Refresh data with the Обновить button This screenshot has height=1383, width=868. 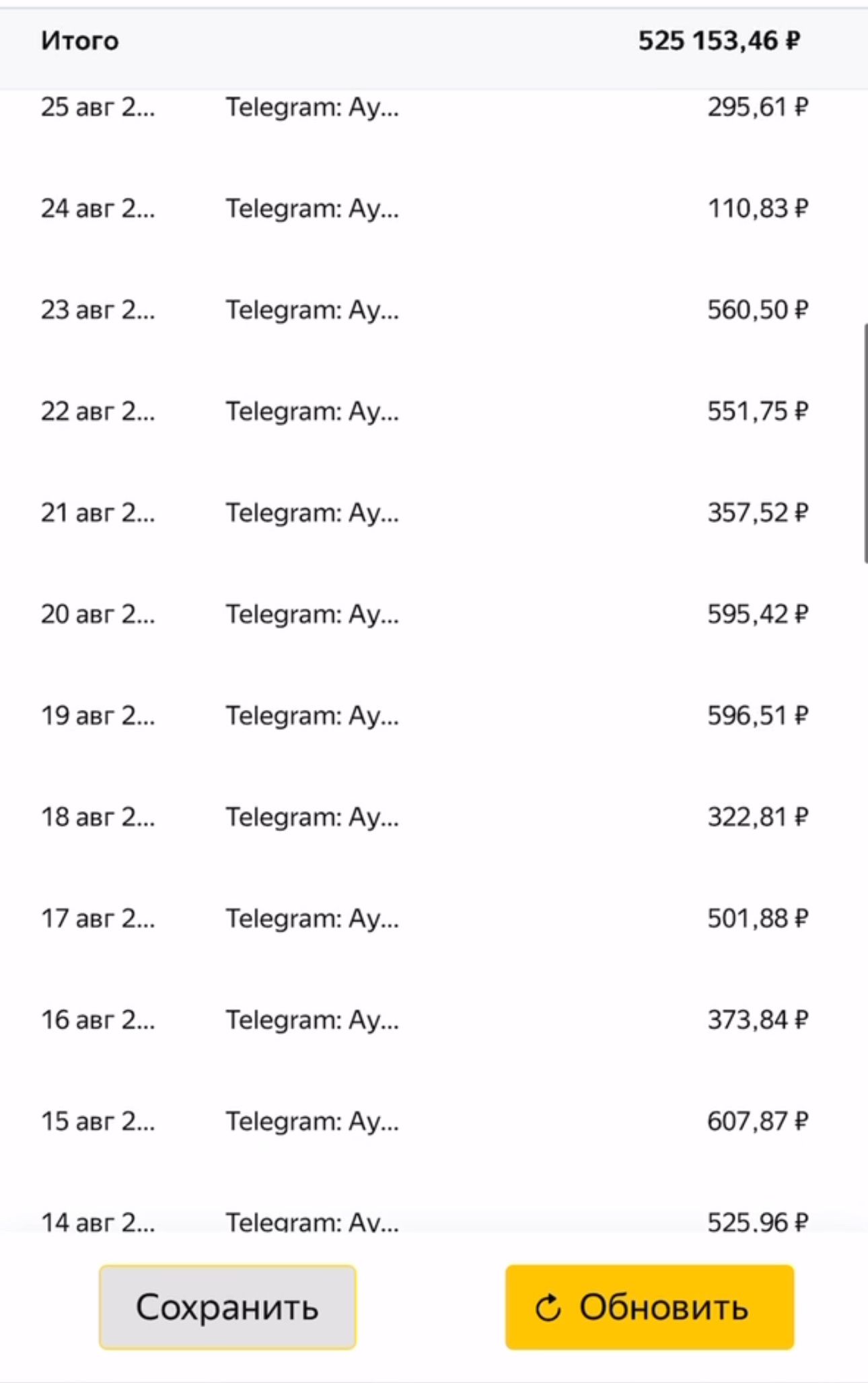pos(649,1307)
